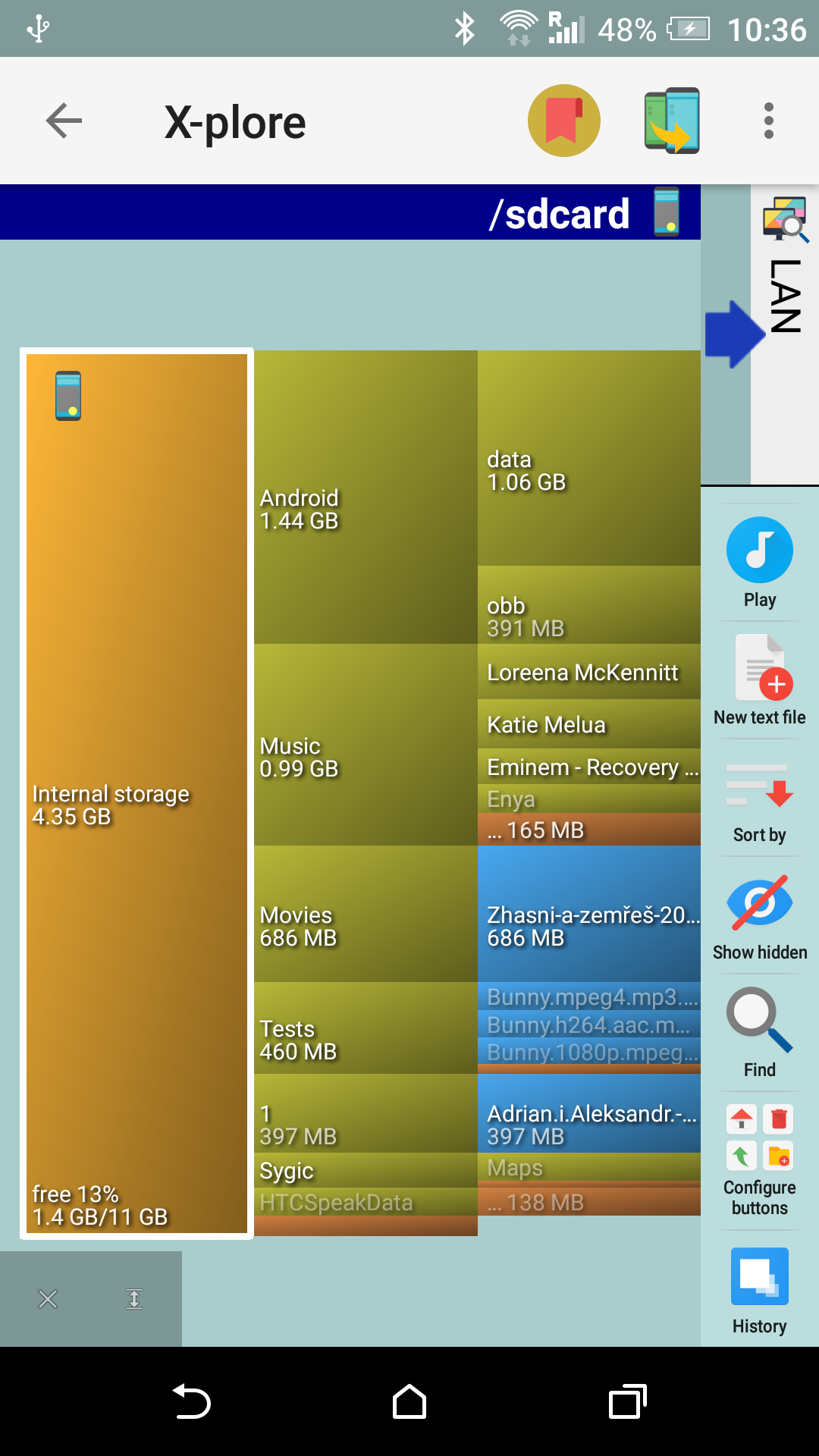Create a New text file
This screenshot has height=1456, width=819.
pyautogui.click(x=758, y=670)
